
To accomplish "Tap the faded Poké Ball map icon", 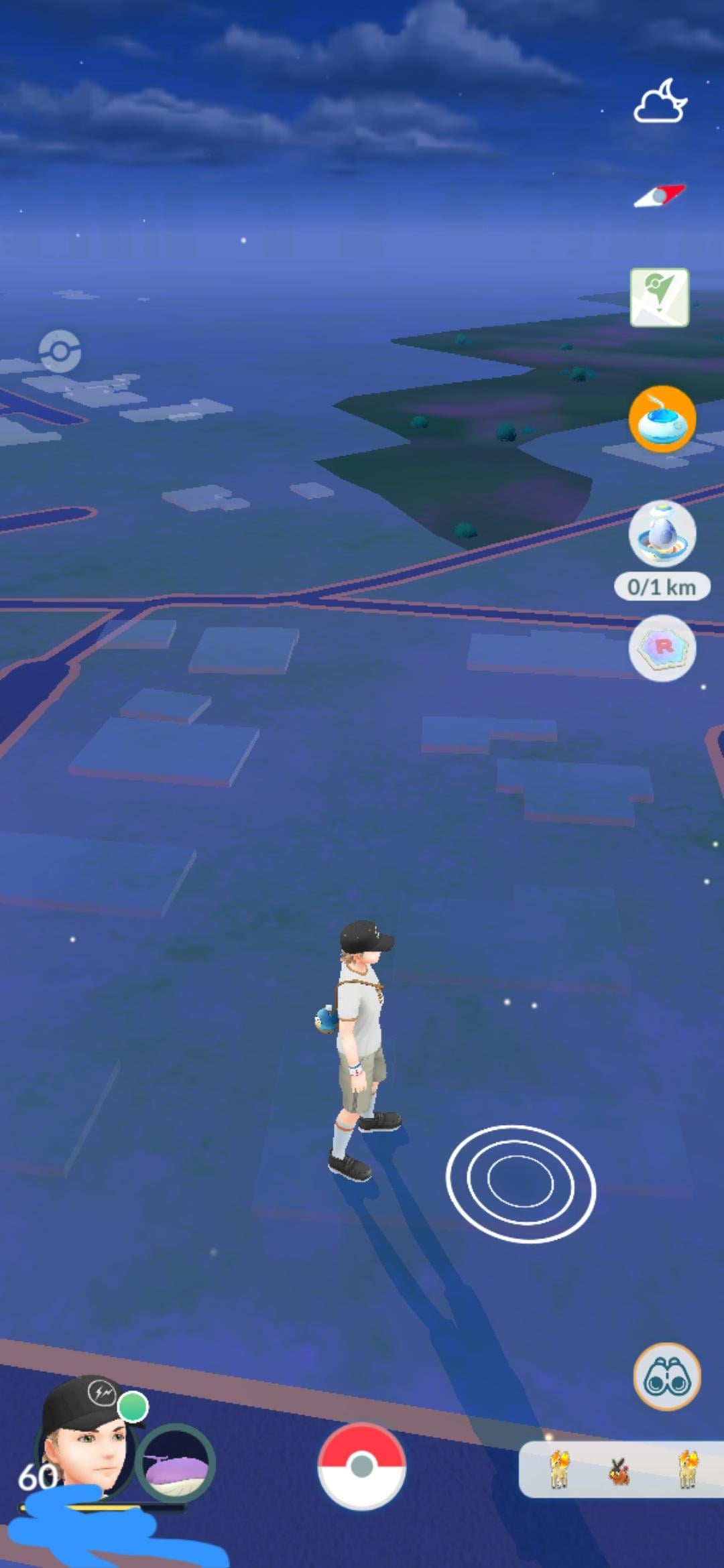I will tap(60, 351).
